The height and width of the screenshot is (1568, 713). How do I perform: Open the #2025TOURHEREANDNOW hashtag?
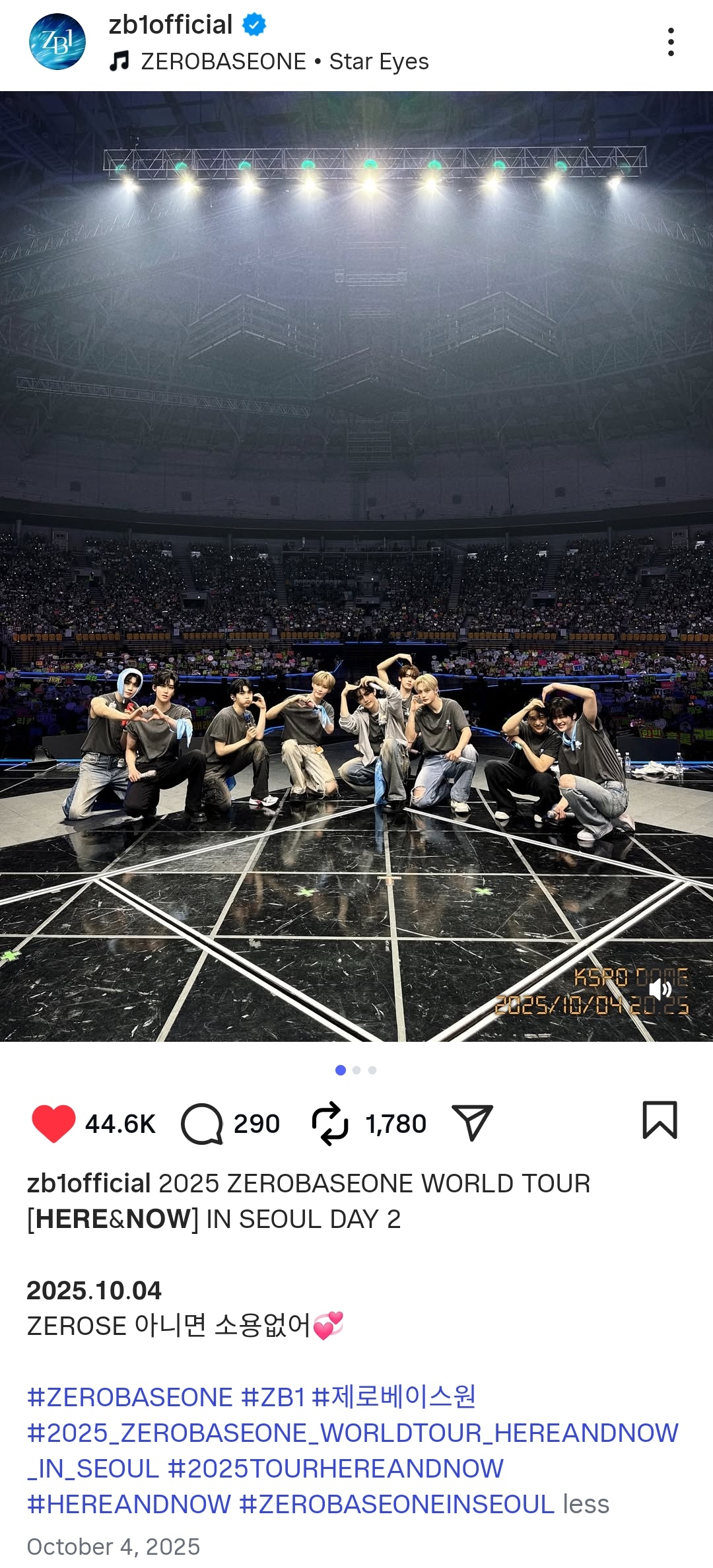335,1469
